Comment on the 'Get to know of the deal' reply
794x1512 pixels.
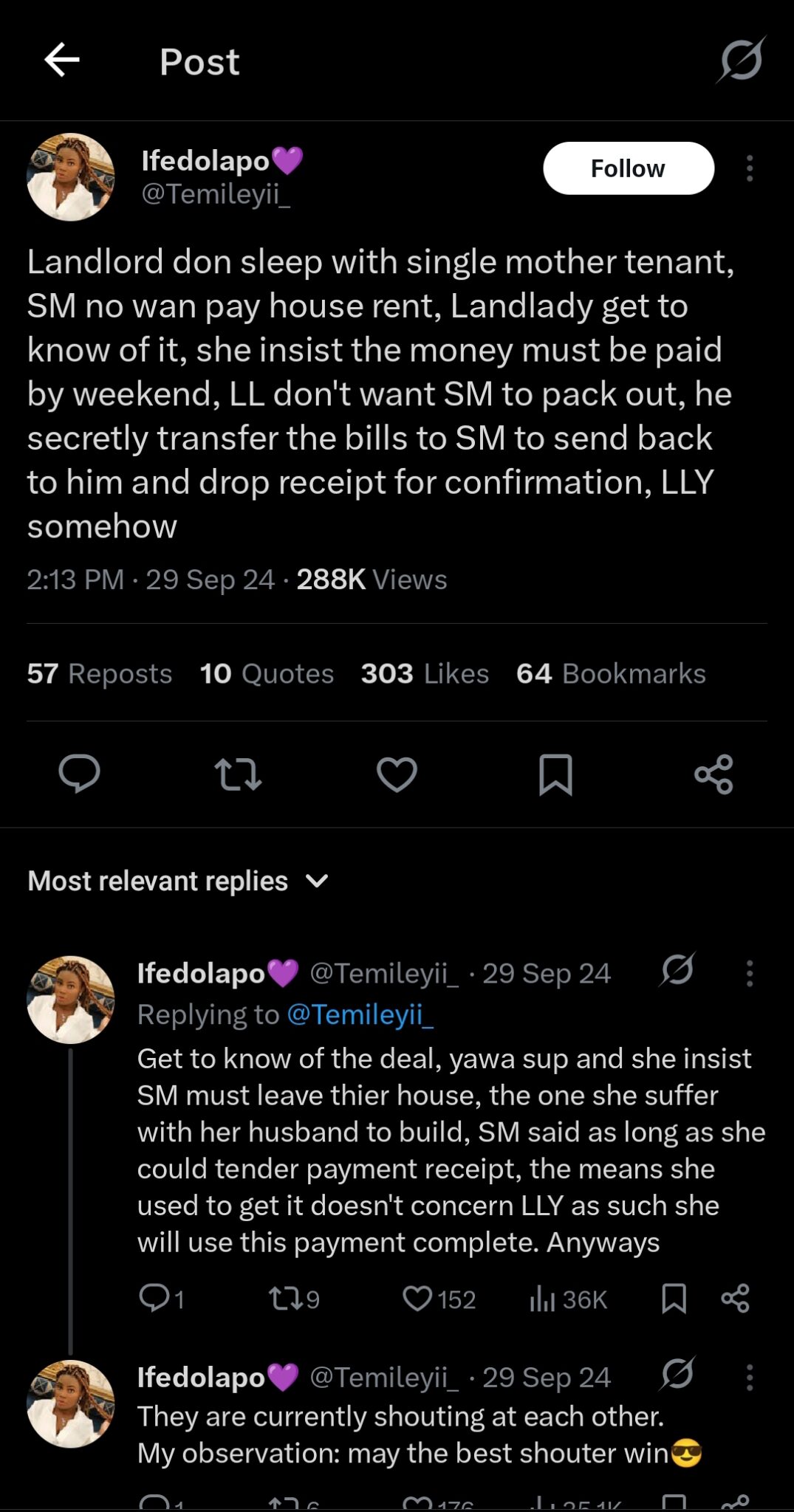click(x=154, y=1299)
